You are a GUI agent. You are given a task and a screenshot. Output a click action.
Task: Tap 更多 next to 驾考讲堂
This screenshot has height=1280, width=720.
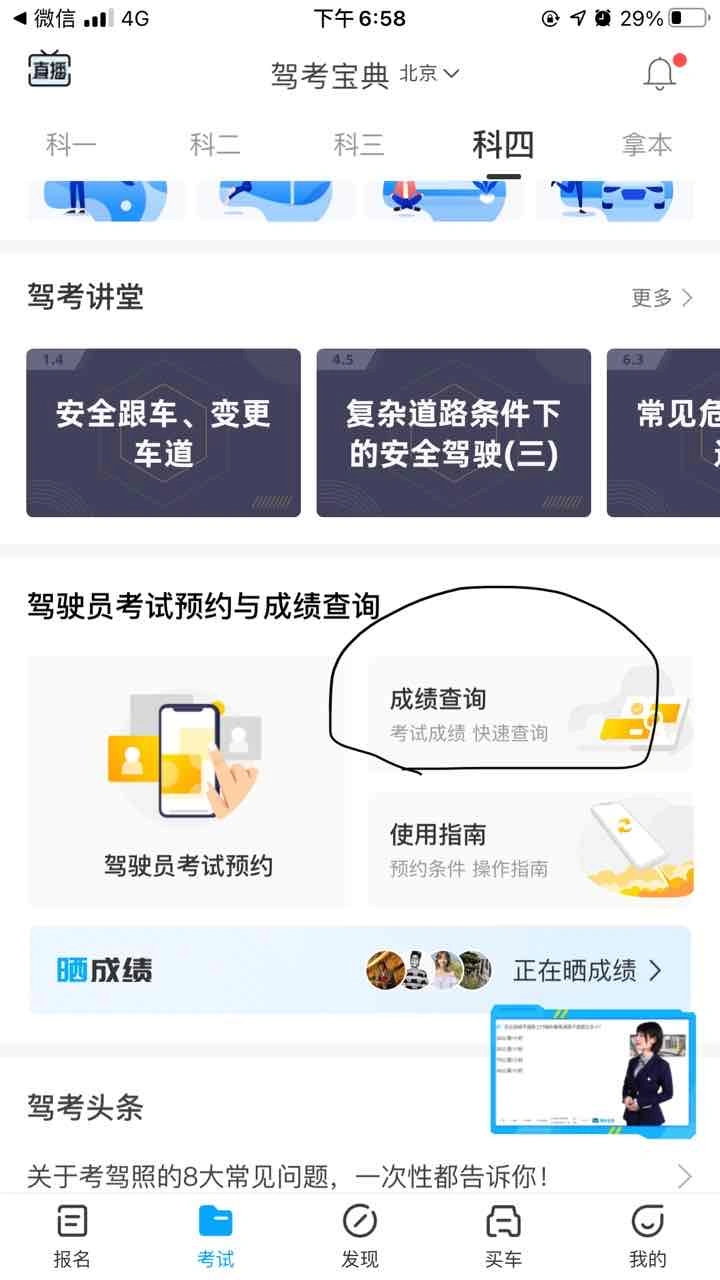[x=662, y=297]
